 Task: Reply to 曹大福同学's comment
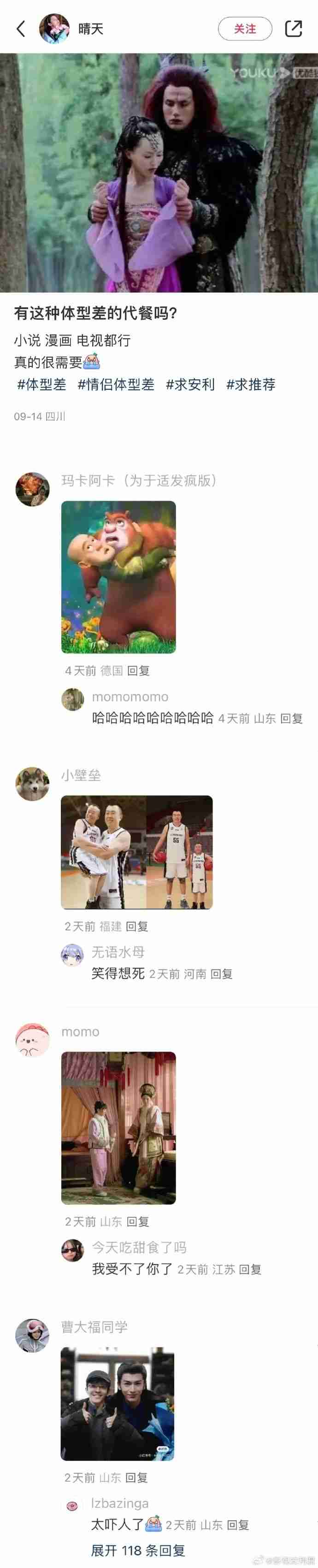[136, 1477]
